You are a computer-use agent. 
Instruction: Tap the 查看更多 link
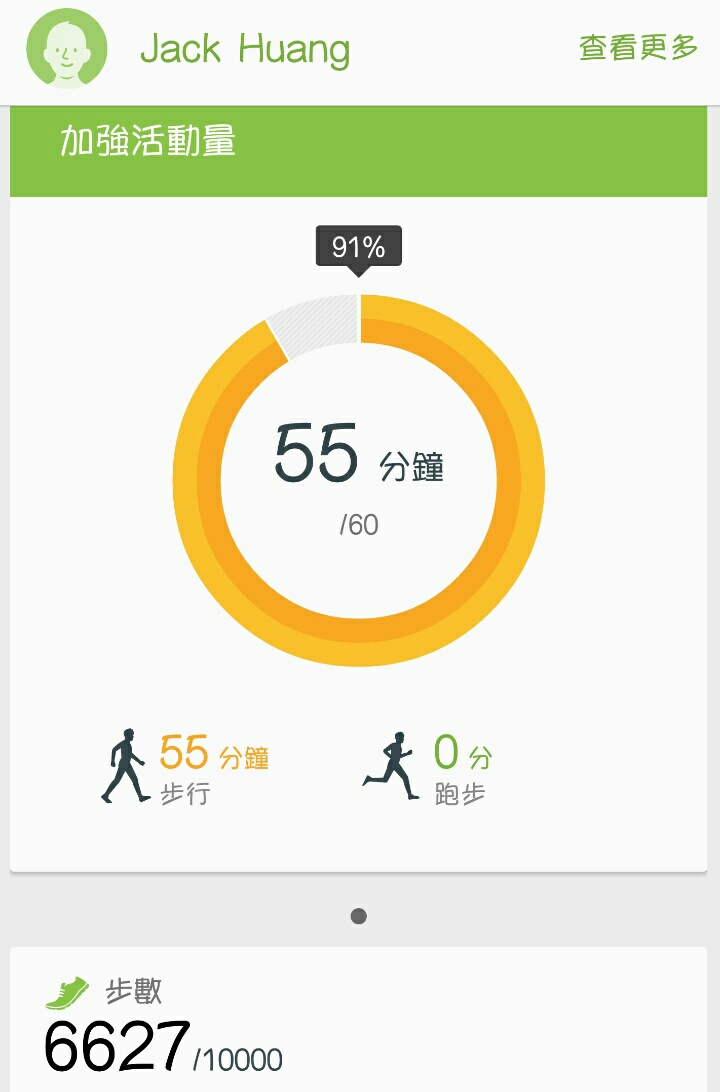click(638, 47)
